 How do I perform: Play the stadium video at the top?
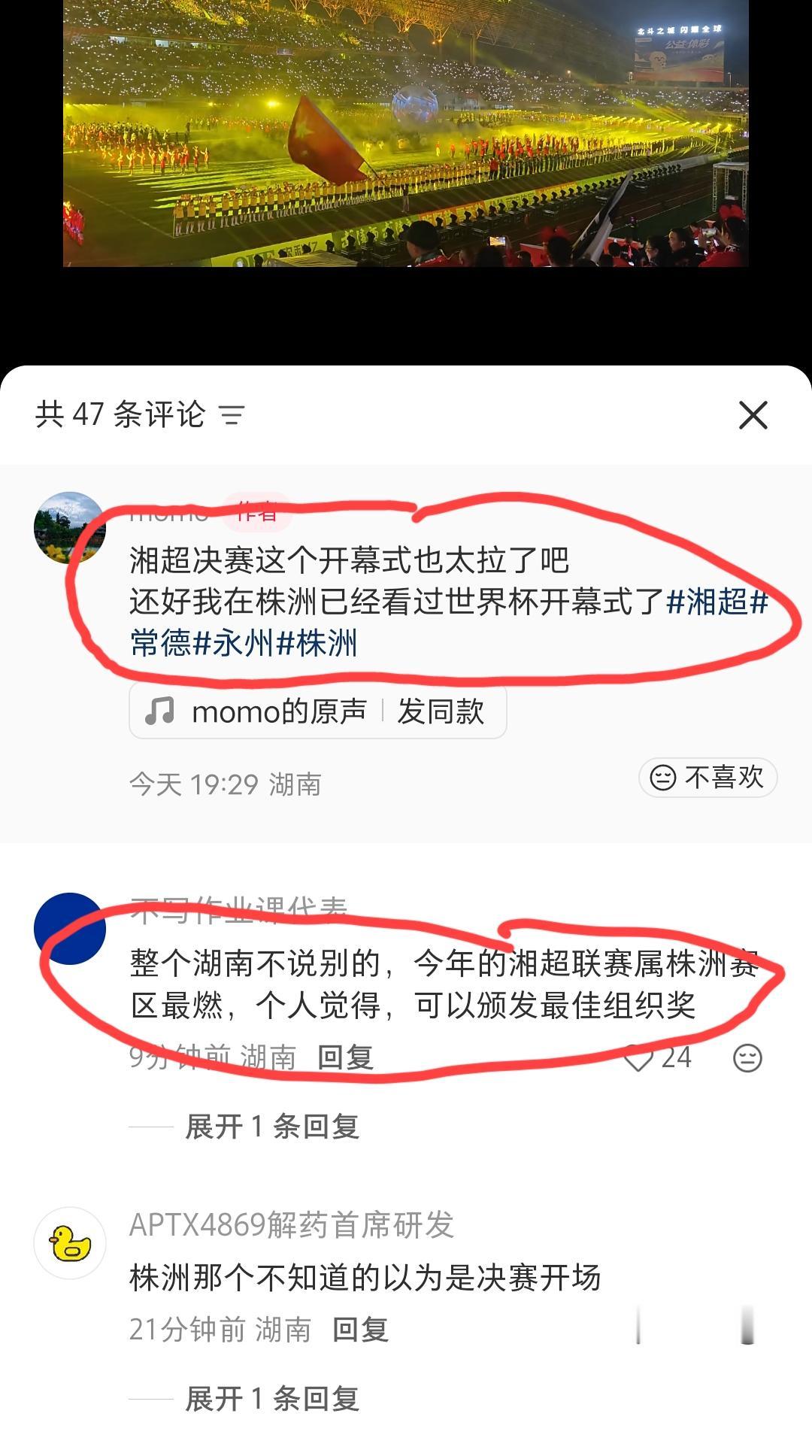click(406, 135)
